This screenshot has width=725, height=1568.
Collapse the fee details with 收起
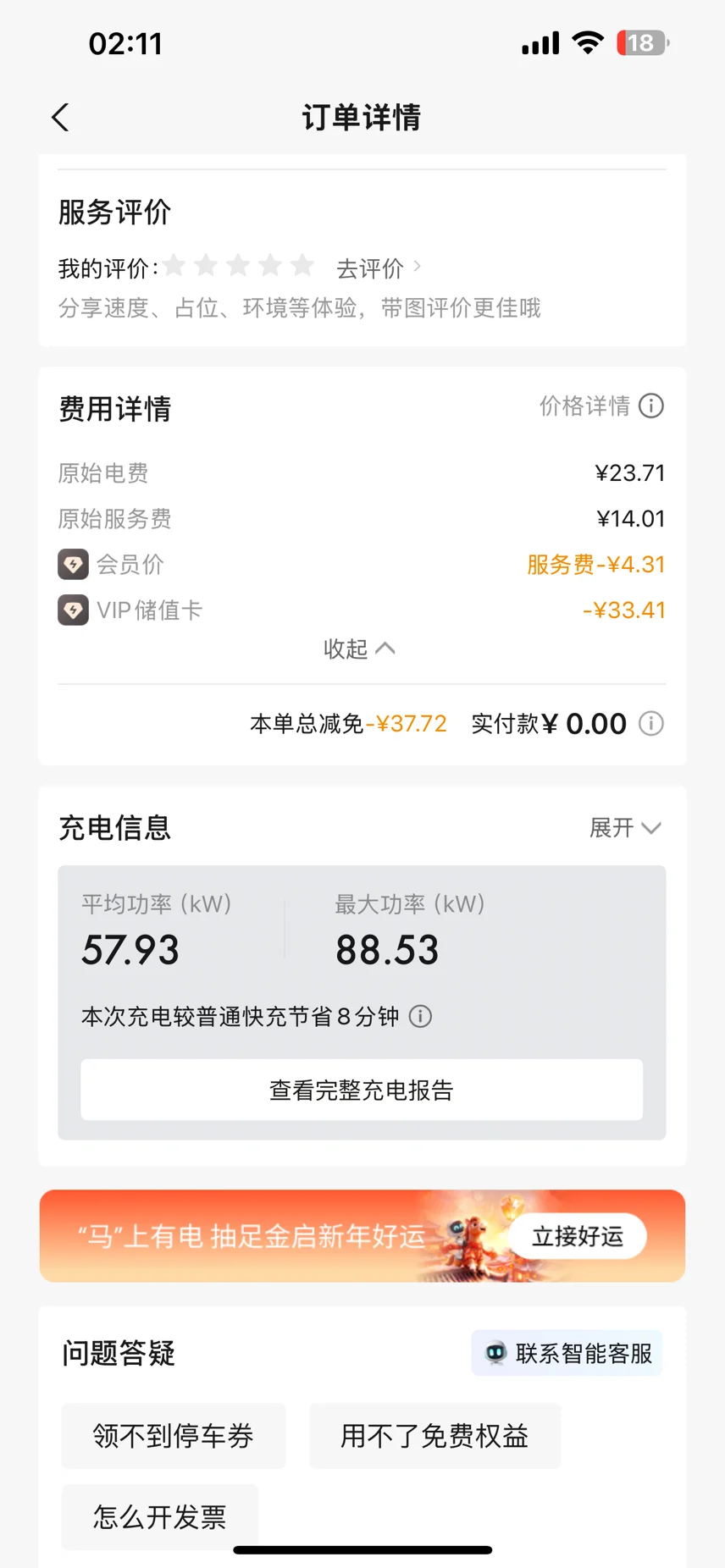[x=359, y=649]
